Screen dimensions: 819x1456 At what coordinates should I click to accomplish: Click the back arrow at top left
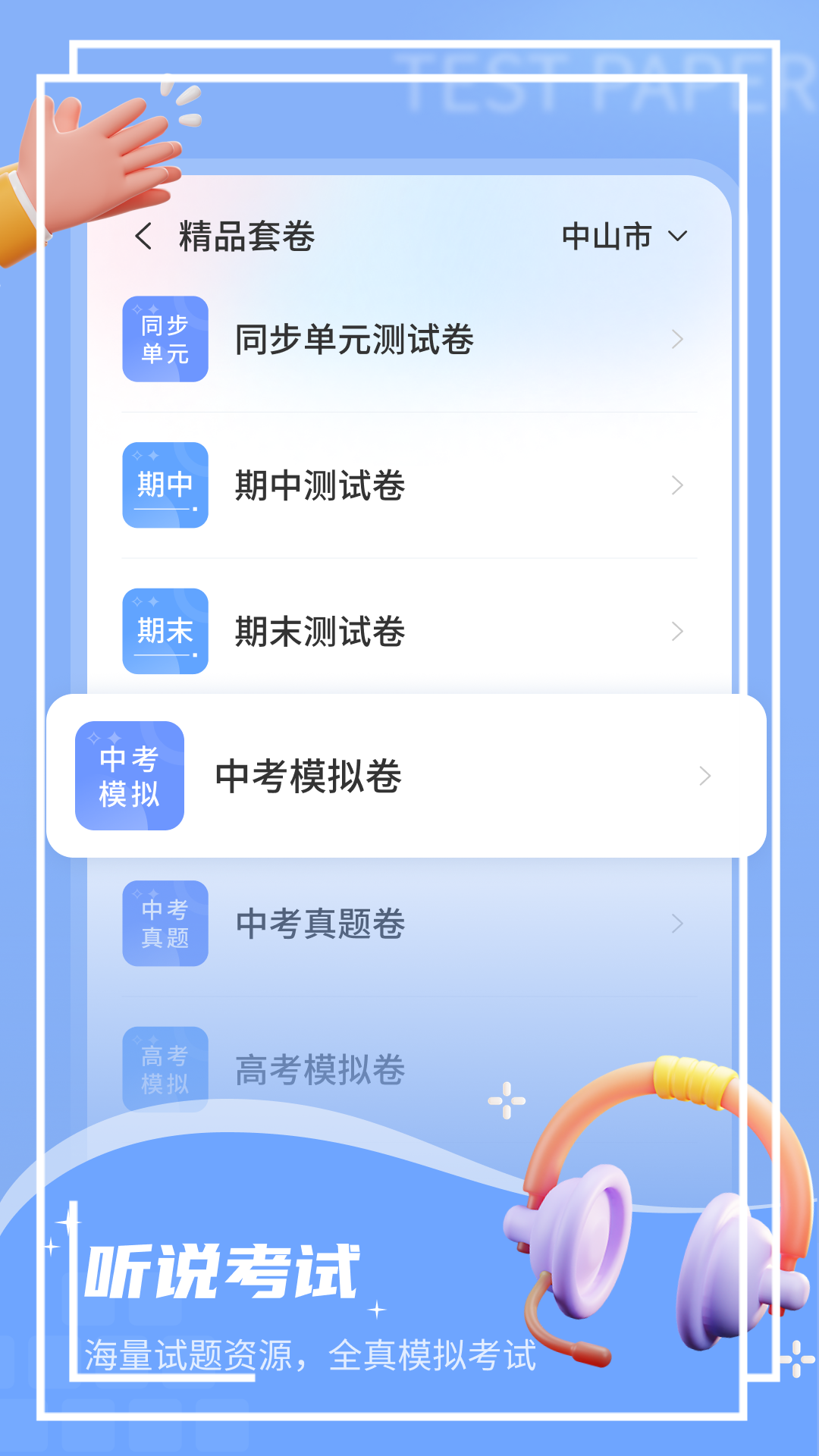pos(144,235)
